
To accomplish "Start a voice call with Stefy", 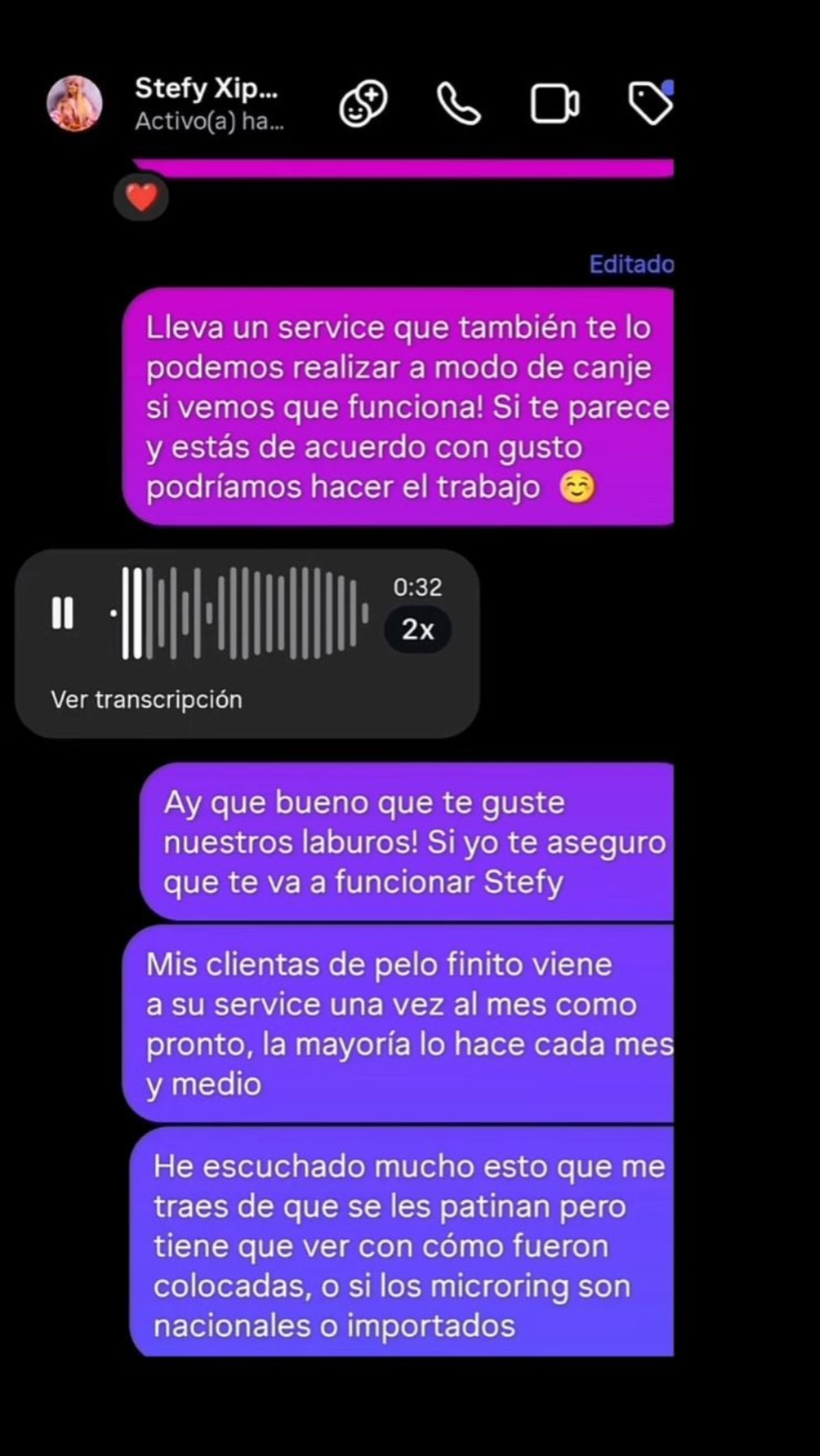I will point(459,104).
